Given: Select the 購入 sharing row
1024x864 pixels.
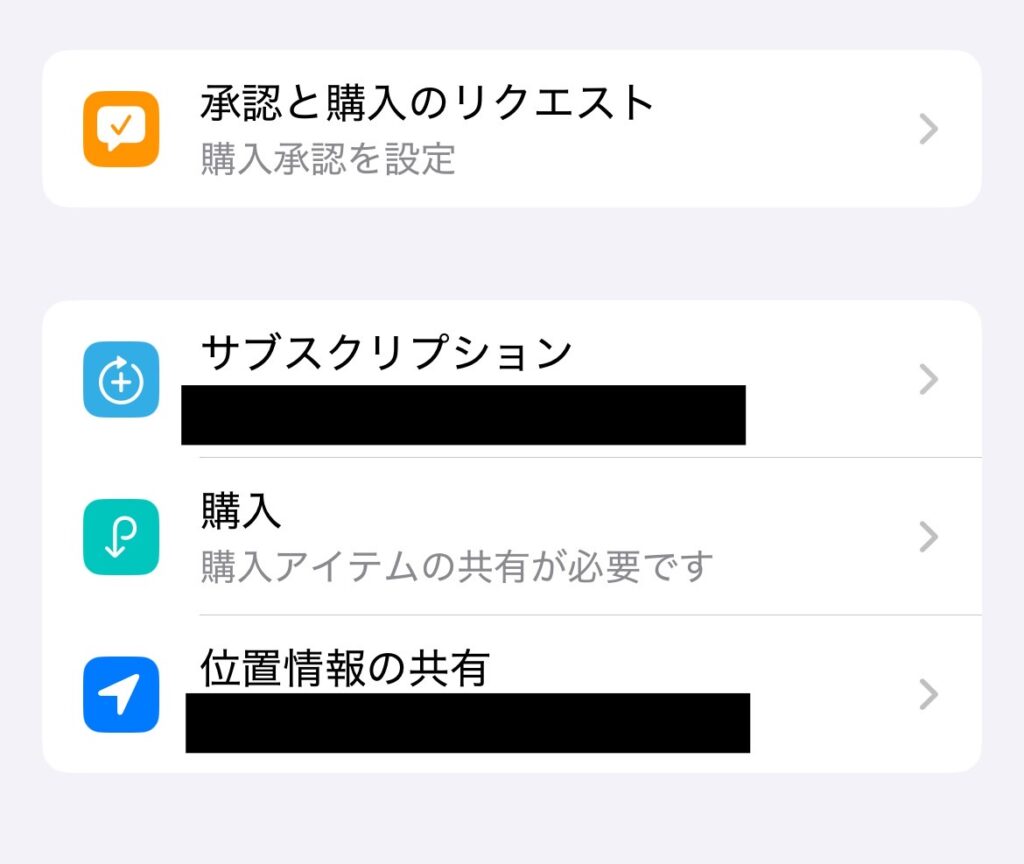Looking at the screenshot, I should (x=510, y=537).
